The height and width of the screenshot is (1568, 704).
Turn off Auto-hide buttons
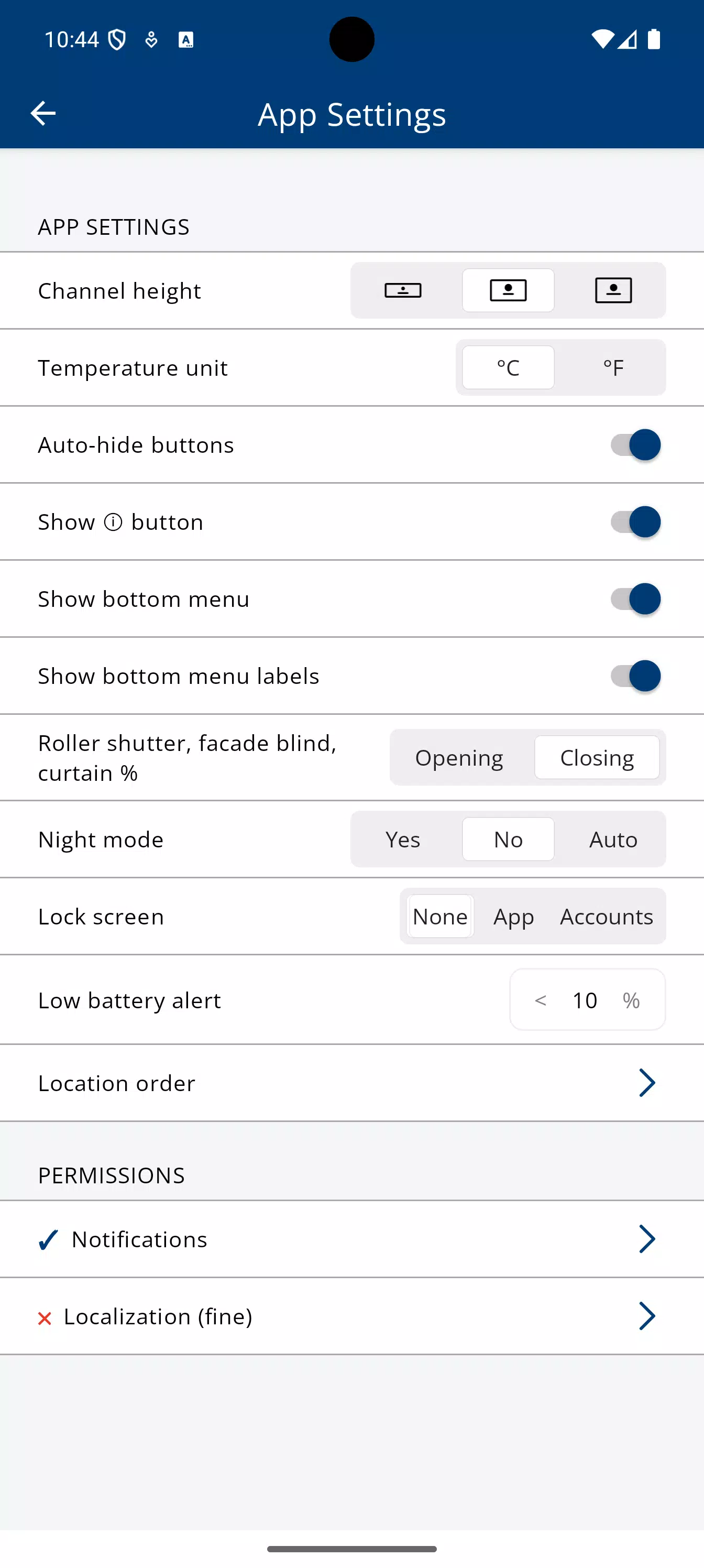635,445
